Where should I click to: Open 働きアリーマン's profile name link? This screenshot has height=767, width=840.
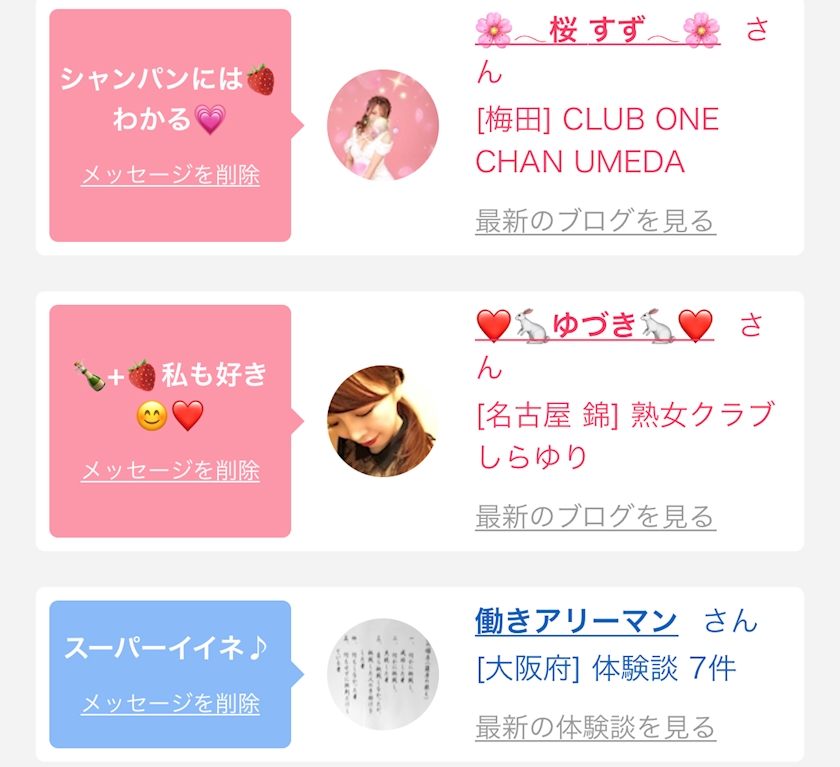[576, 621]
